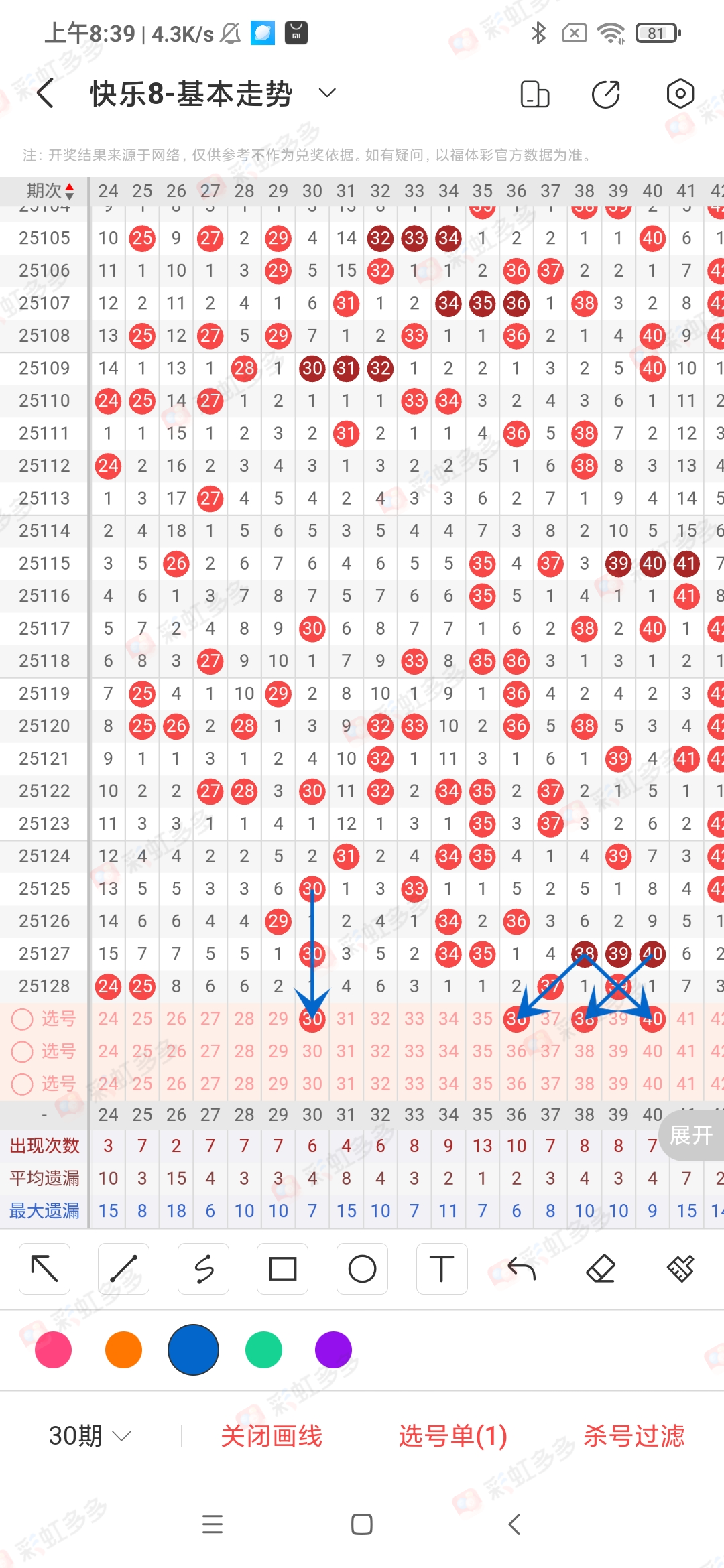The image size is (724, 1568).
Task: Open the 30期 period dropdown
Action: (90, 1435)
